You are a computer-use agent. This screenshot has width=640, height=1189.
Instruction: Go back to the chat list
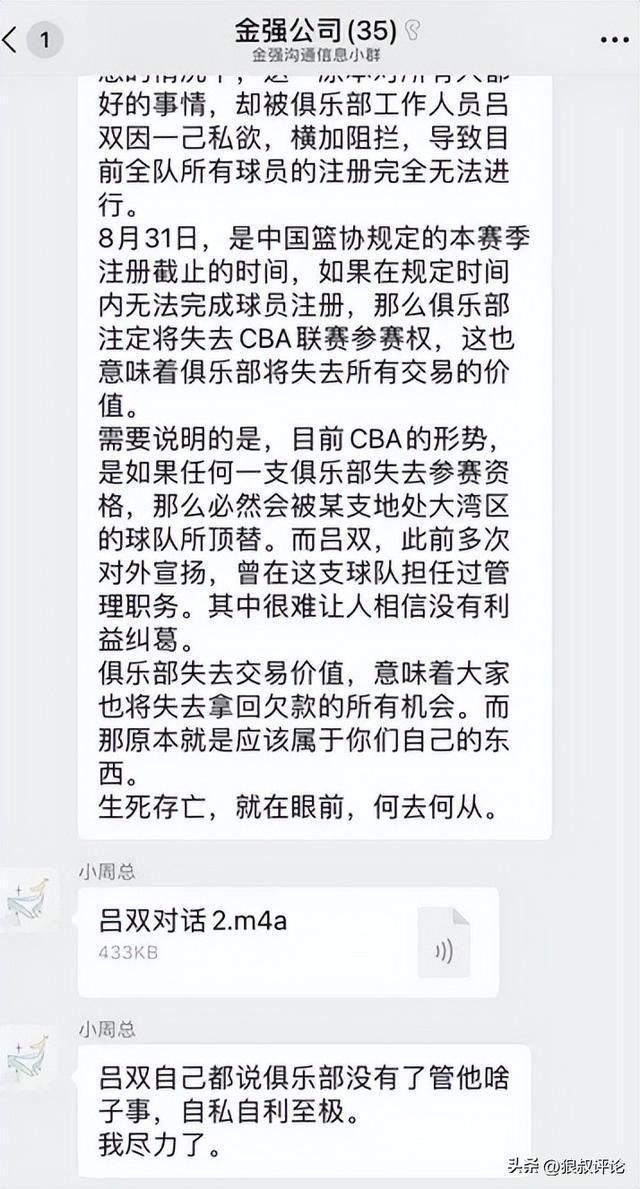[x=14, y=40]
